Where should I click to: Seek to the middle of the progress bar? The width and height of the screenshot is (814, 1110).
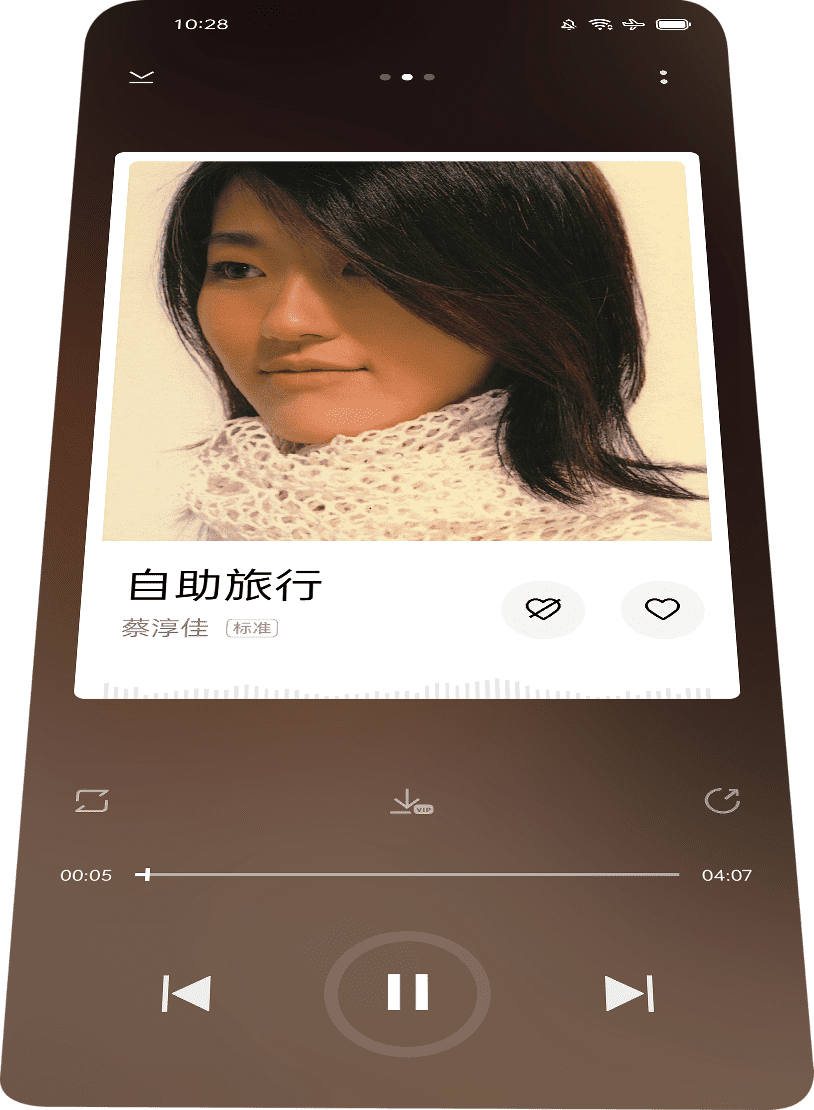(407, 874)
